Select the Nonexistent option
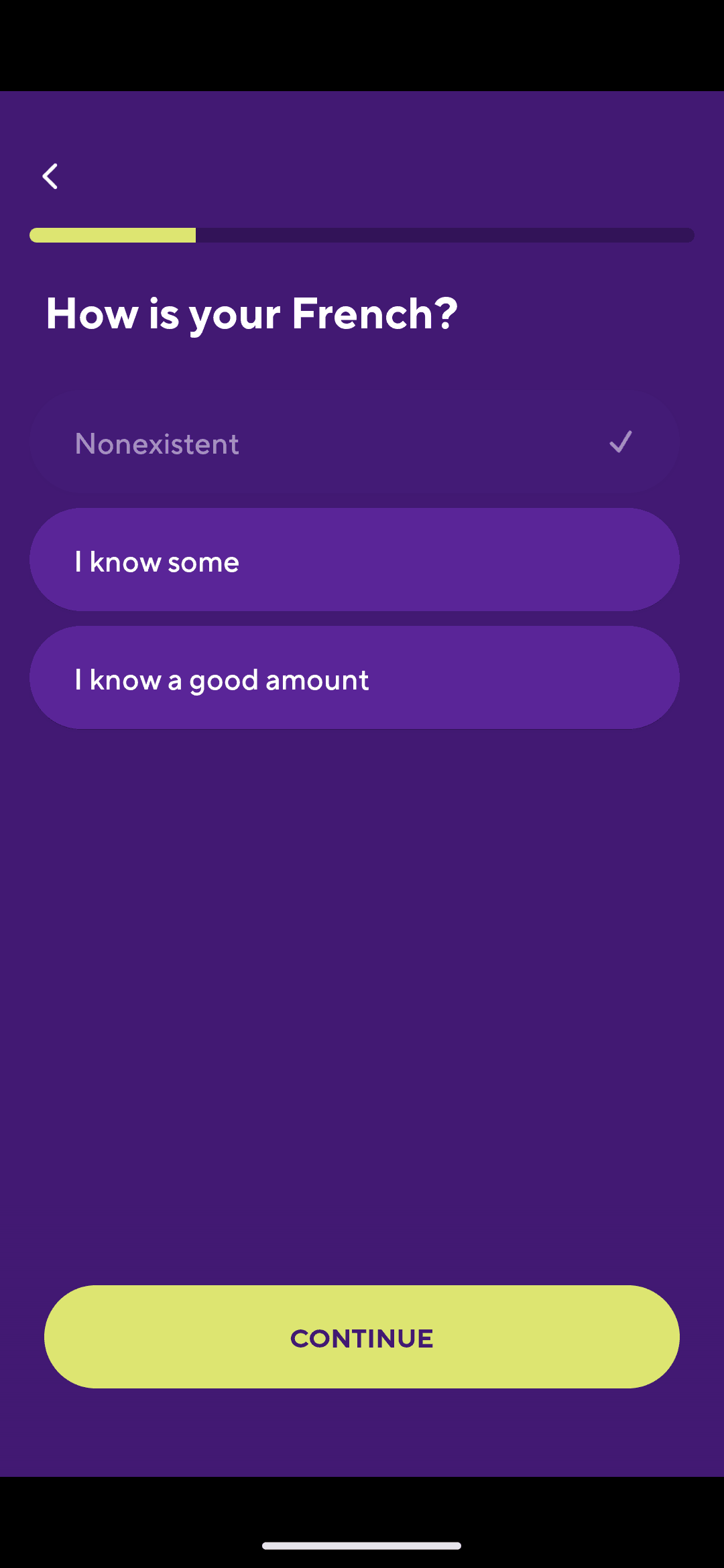Screen dimensions: 724x1568 click(355, 443)
